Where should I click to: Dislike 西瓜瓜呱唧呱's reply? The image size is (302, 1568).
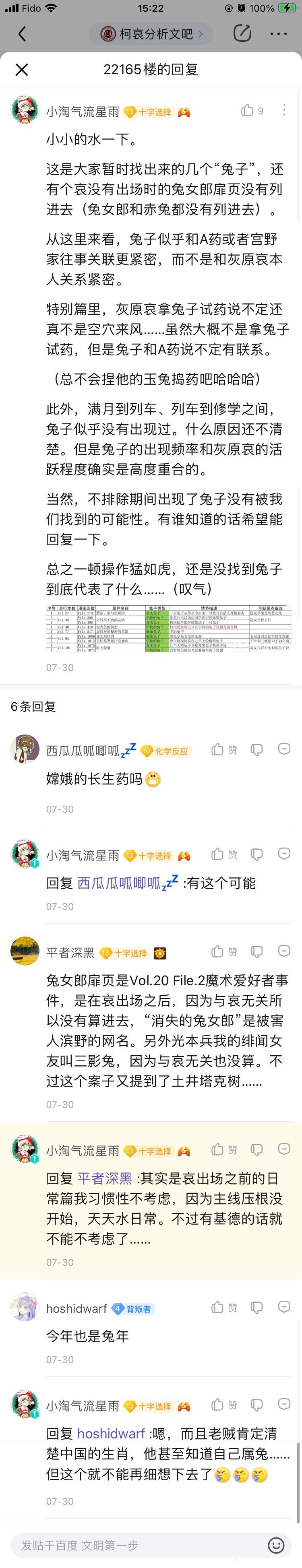click(x=257, y=749)
